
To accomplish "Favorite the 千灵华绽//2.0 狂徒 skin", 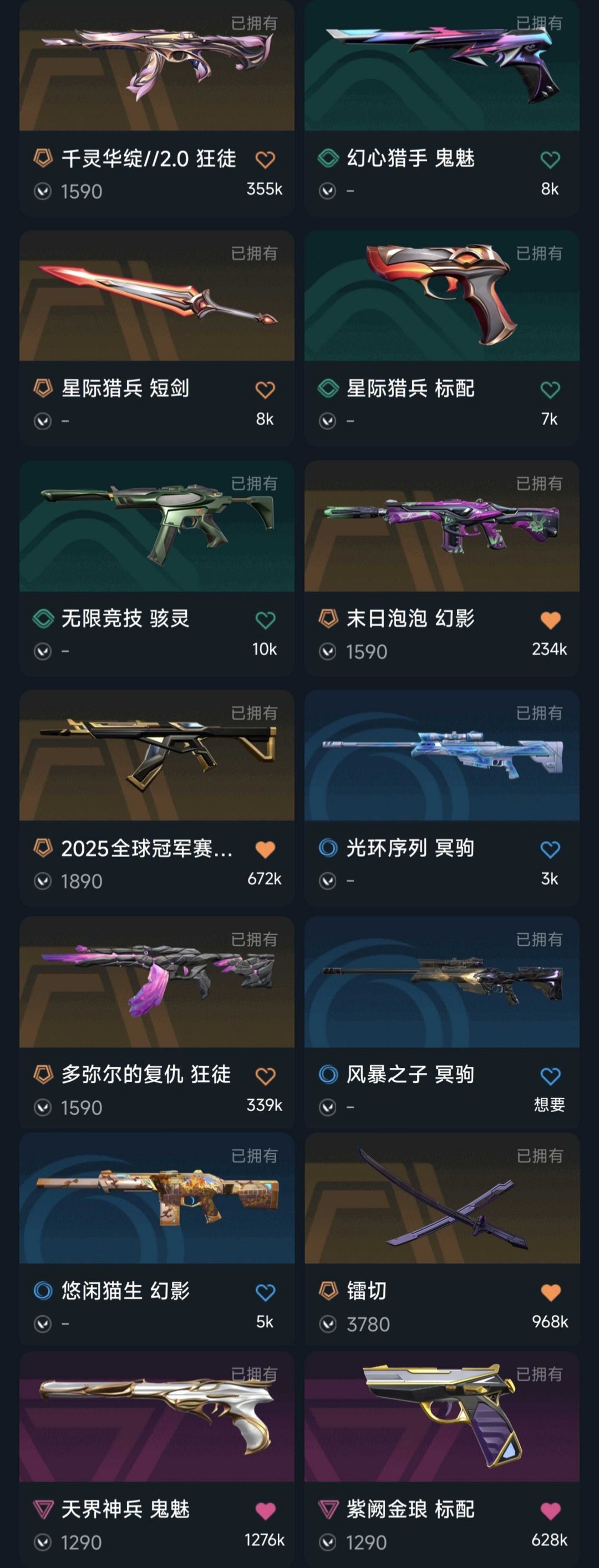I will click(265, 160).
